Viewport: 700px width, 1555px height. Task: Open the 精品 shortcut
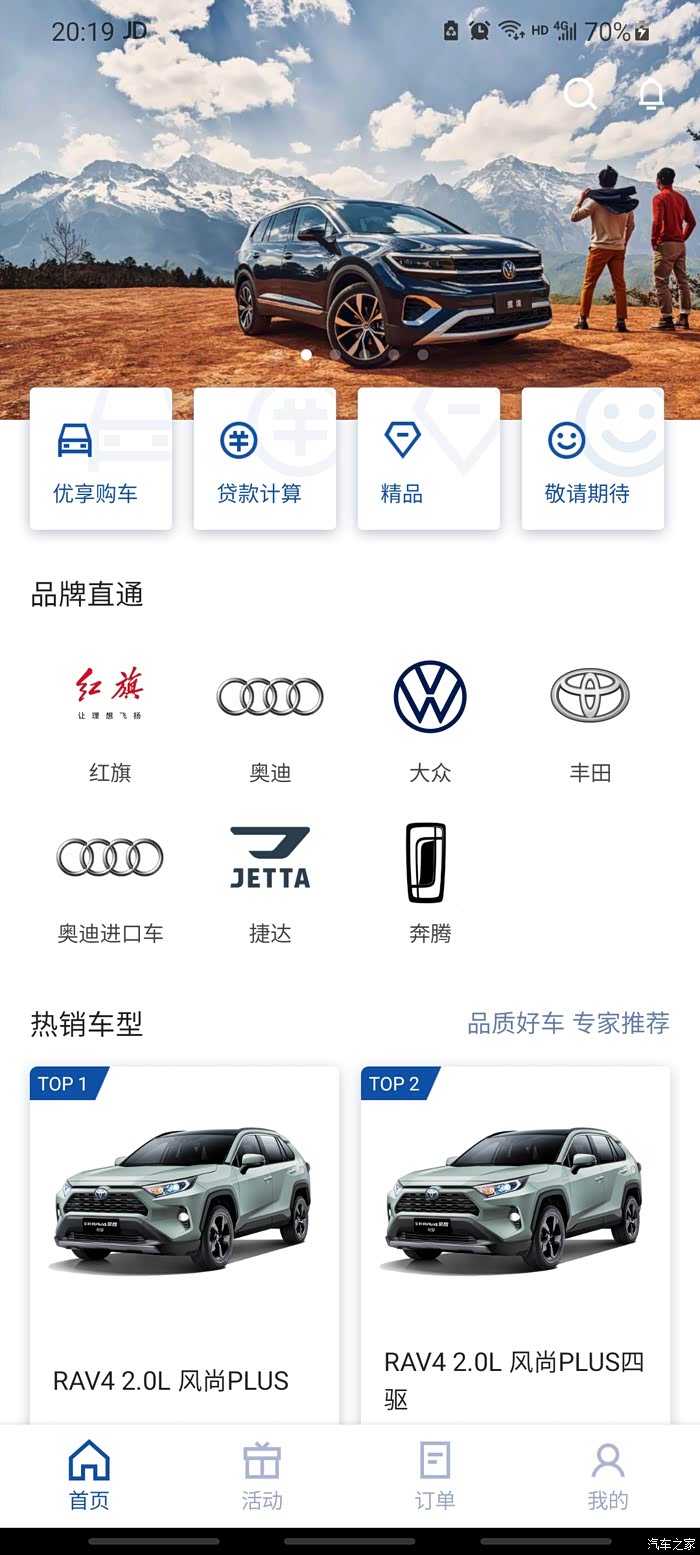point(428,459)
